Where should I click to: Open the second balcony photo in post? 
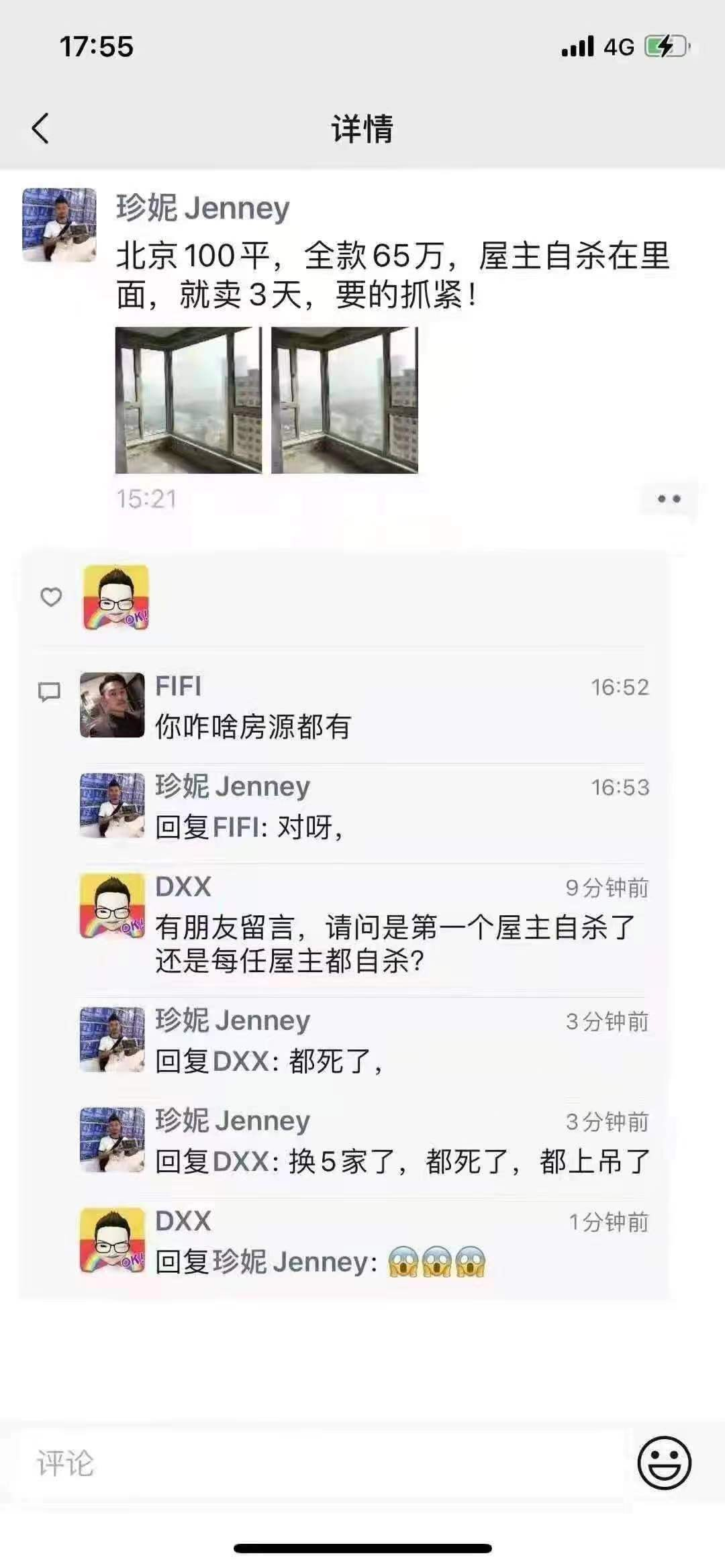tap(344, 400)
